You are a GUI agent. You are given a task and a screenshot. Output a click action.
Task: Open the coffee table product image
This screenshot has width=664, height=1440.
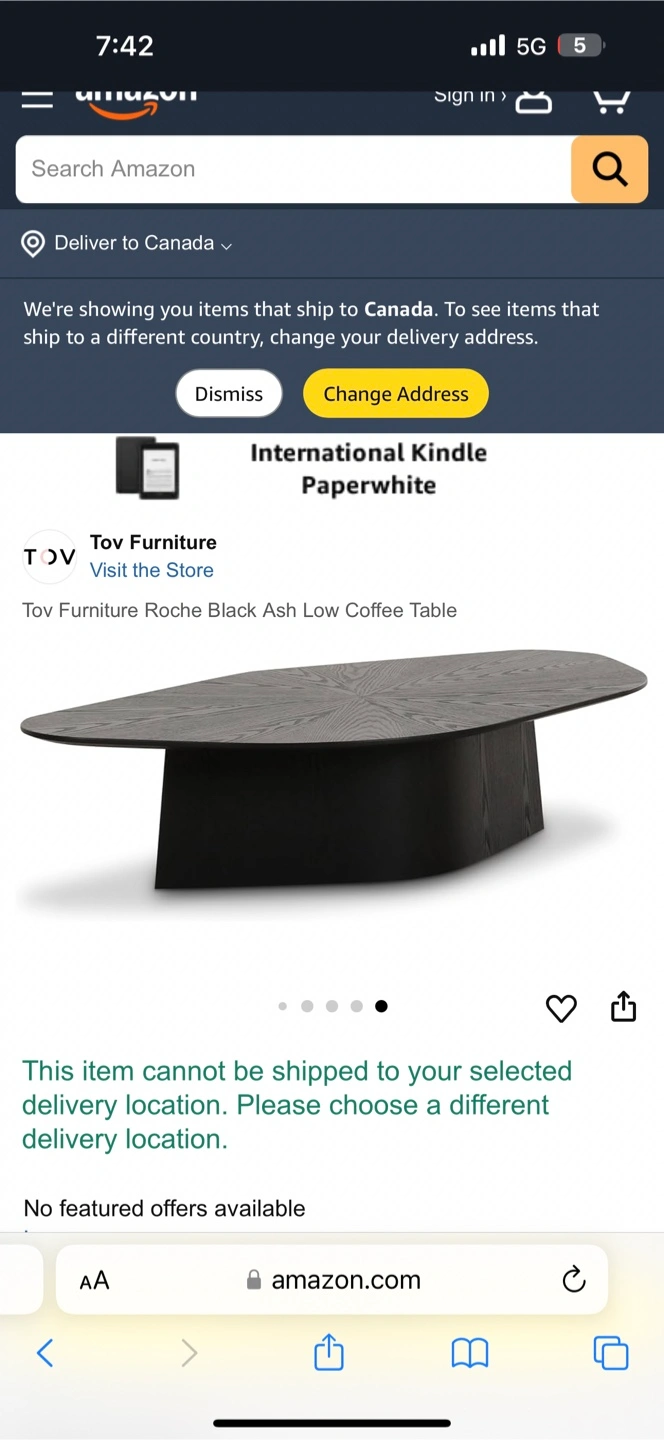(332, 780)
